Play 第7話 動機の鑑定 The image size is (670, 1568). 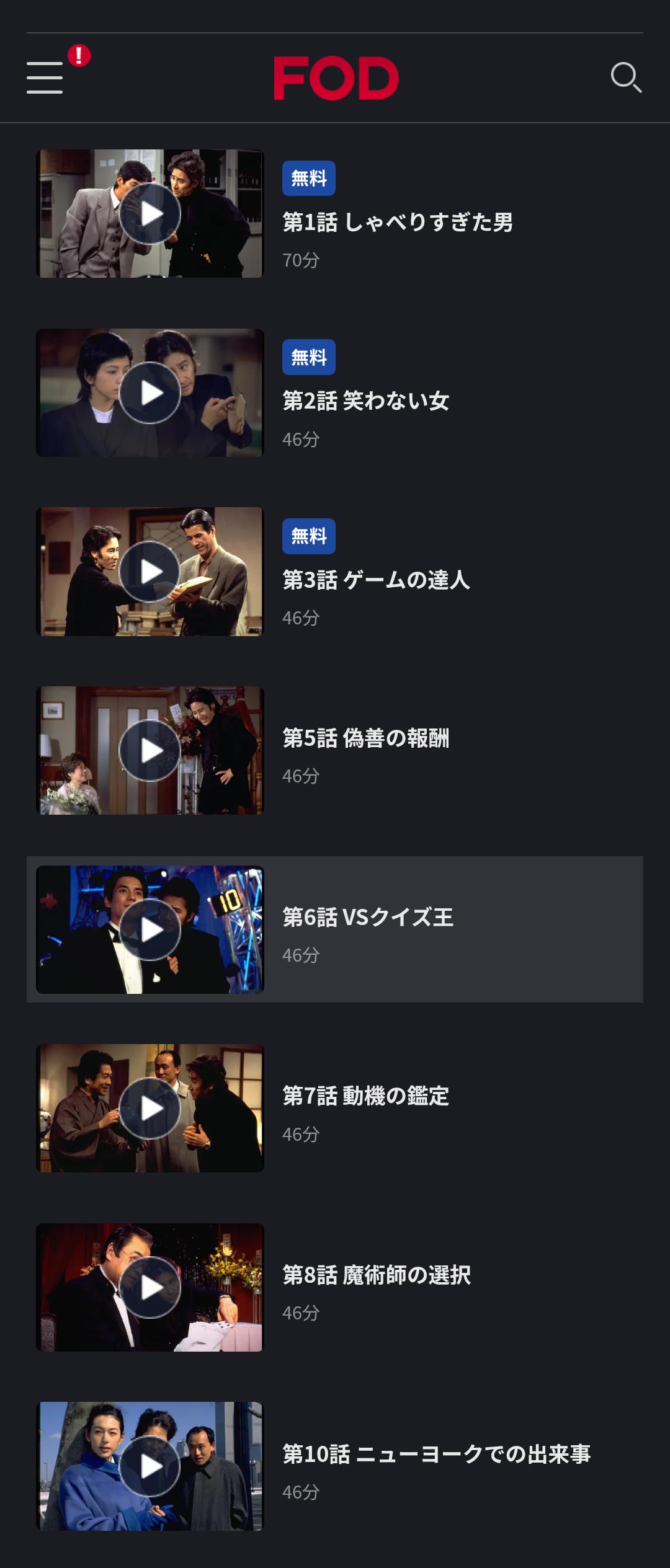coord(150,1109)
